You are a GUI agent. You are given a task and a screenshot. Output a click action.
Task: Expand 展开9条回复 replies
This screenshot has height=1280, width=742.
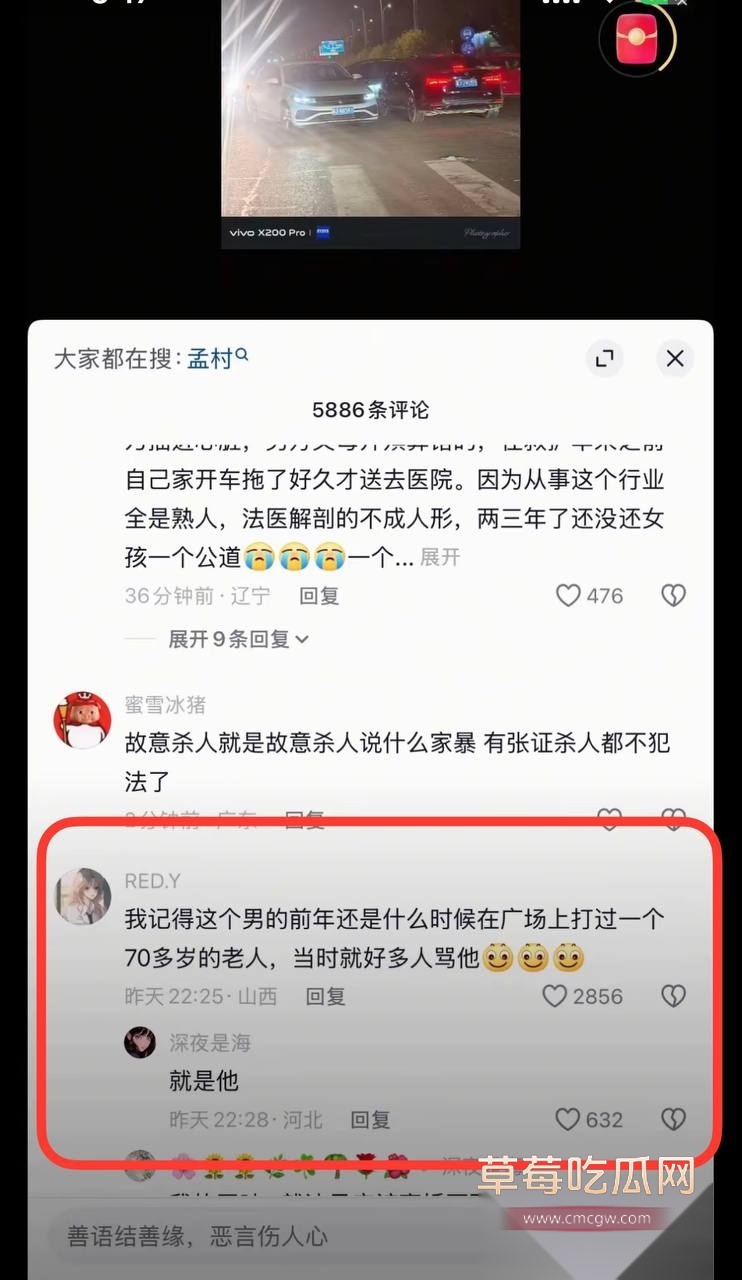(238, 638)
